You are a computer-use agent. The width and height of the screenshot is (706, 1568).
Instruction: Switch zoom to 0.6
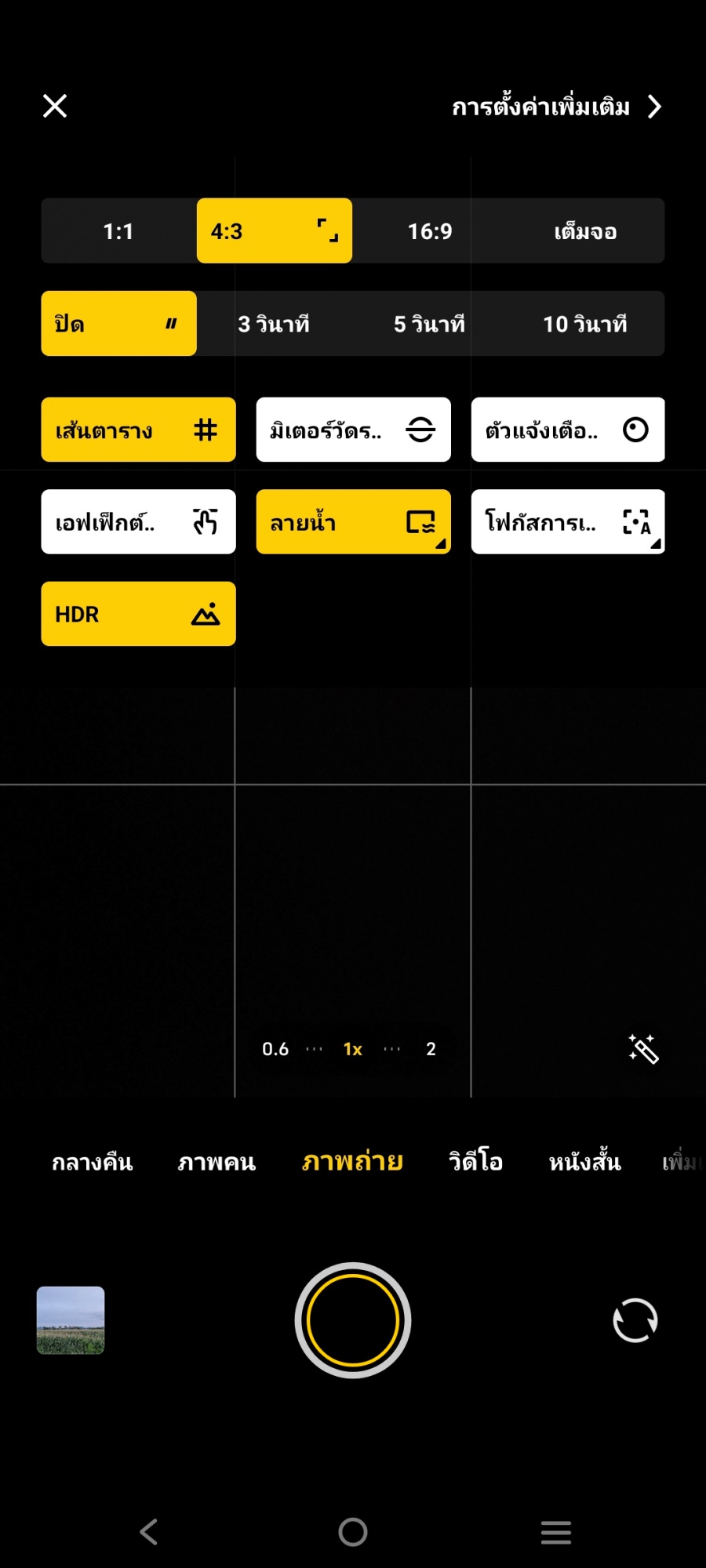click(275, 1049)
